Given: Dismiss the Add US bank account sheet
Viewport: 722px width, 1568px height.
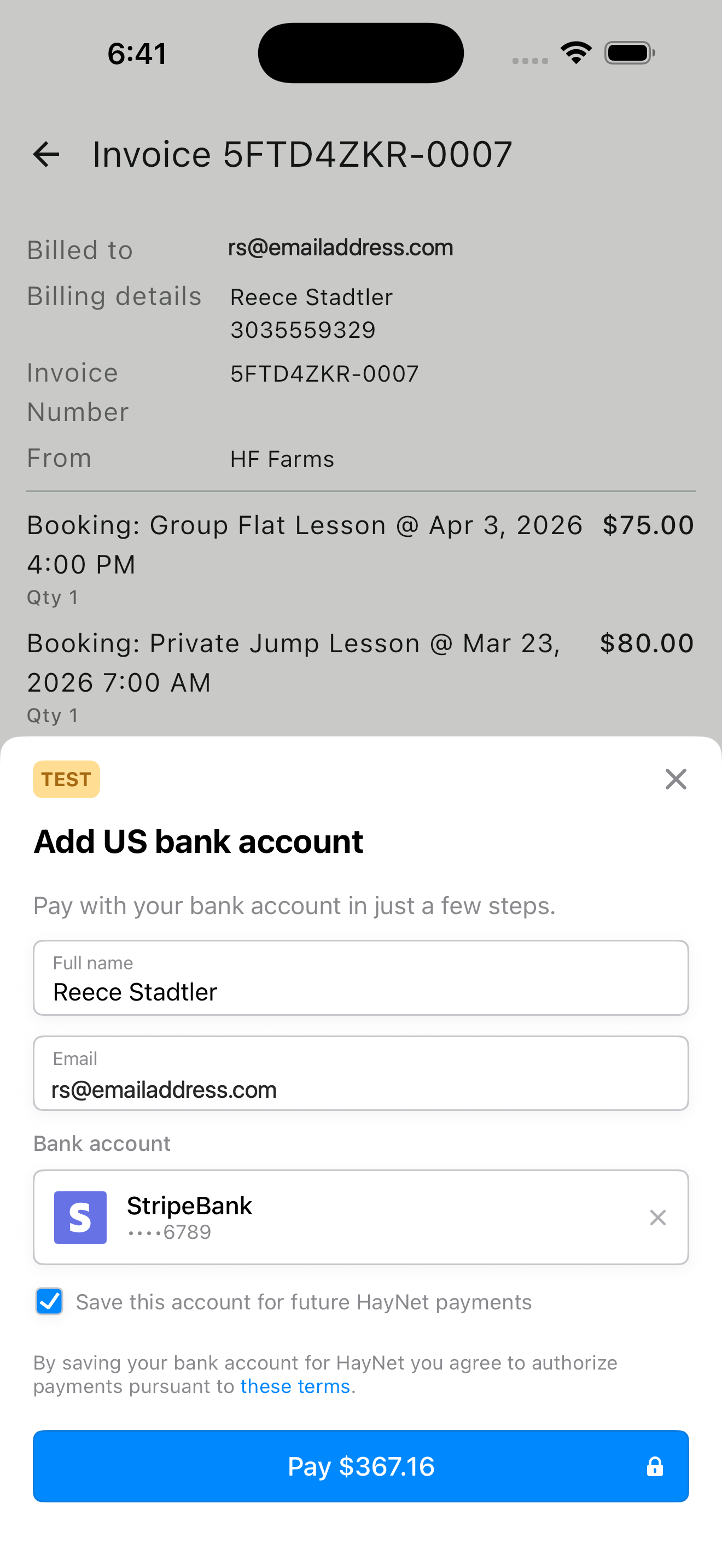Looking at the screenshot, I should [675, 779].
